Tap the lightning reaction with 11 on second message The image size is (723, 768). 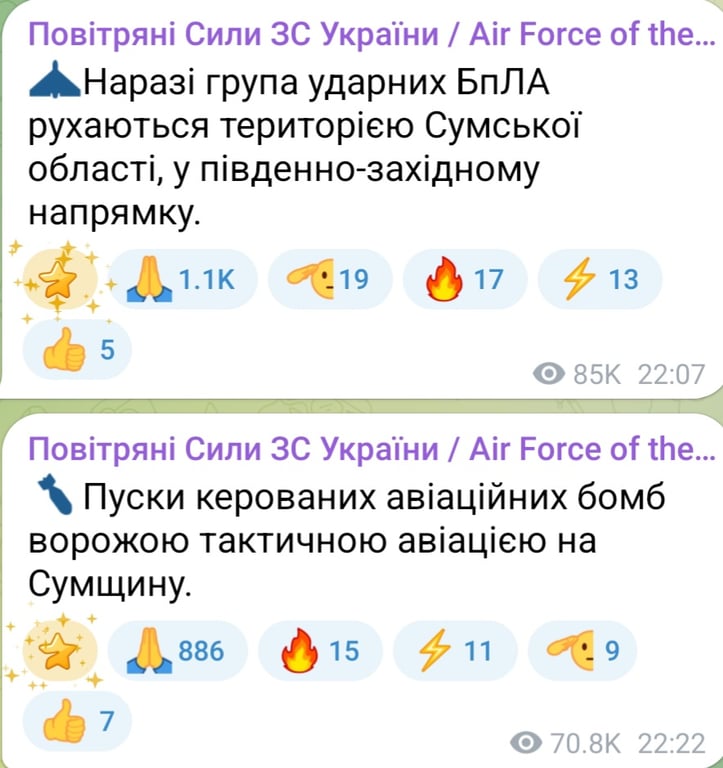point(454,650)
